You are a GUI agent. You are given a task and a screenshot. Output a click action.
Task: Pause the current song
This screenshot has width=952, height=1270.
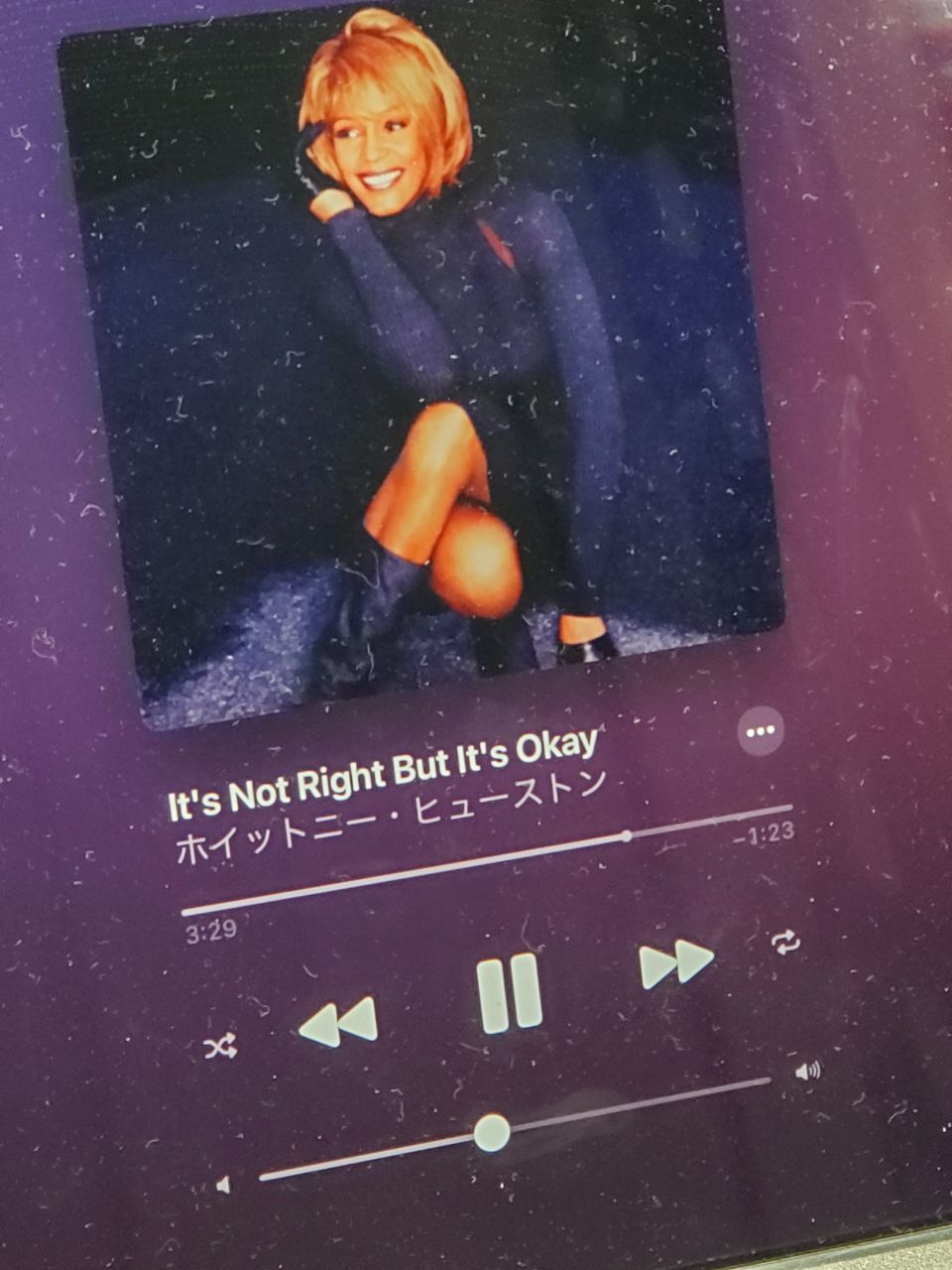(509, 993)
